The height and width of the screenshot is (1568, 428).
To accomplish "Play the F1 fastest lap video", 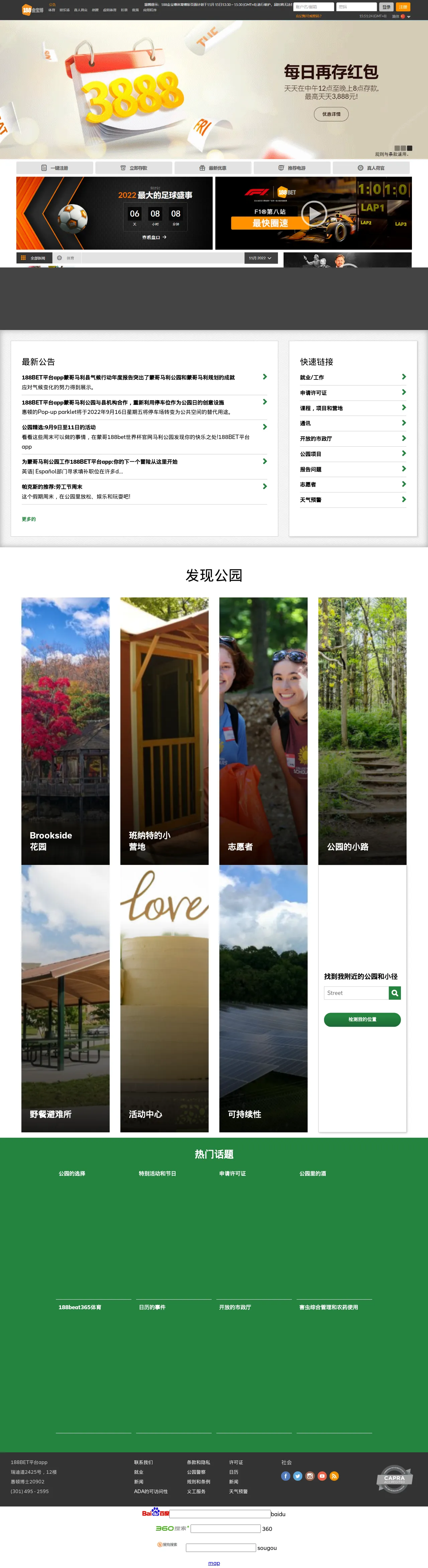I will click(x=314, y=213).
